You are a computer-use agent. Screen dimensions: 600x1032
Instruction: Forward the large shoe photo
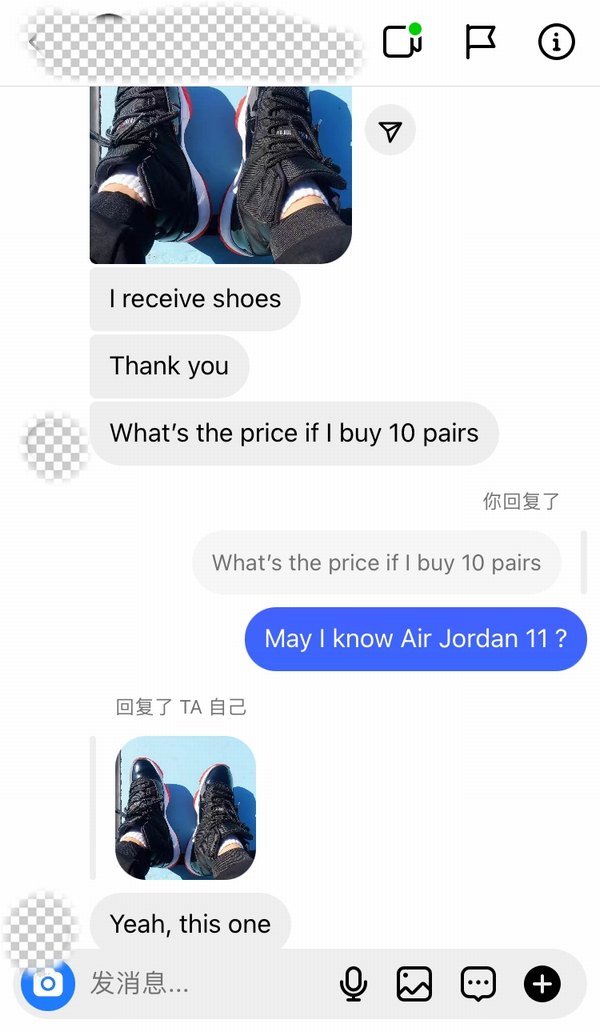point(390,131)
